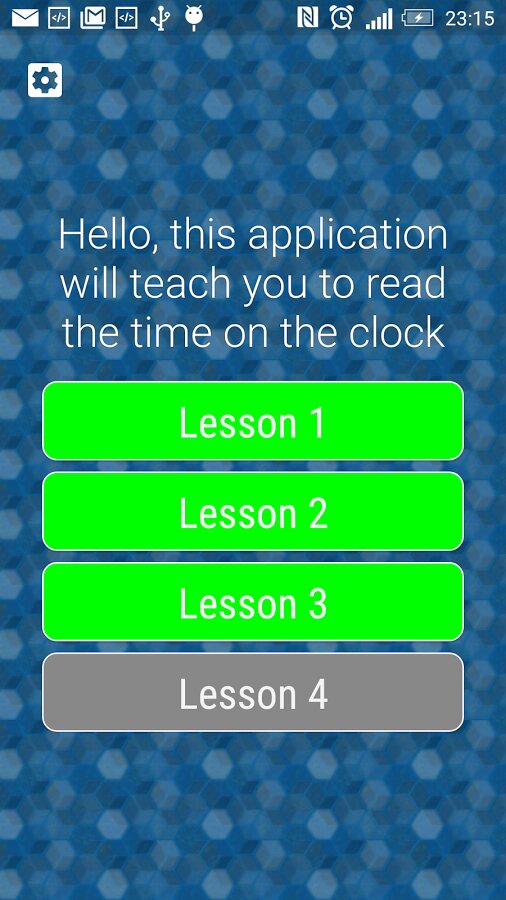506x900 pixels.
Task: Select the Lesson 3 button
Action: pyautogui.click(x=253, y=602)
